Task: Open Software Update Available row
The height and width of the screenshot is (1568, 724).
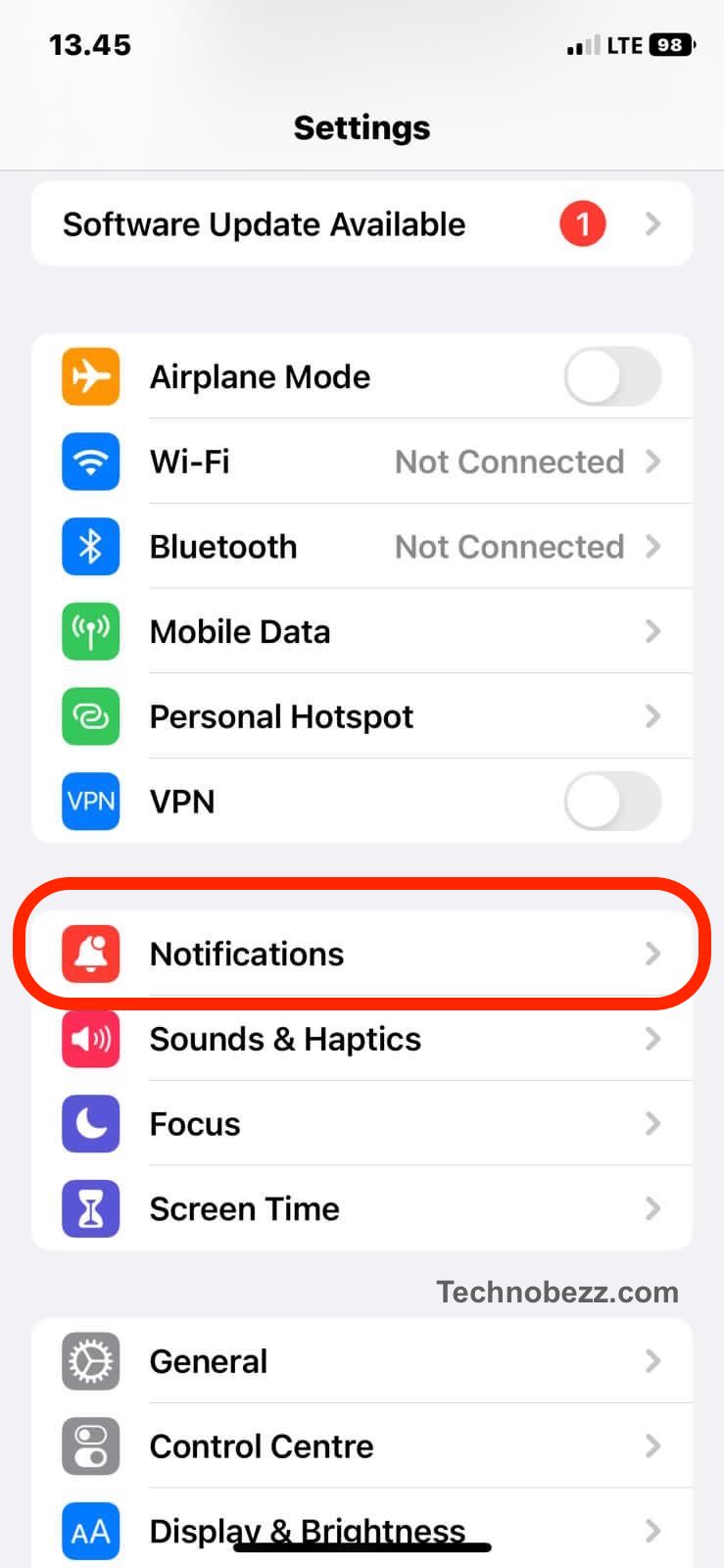Action: click(362, 224)
